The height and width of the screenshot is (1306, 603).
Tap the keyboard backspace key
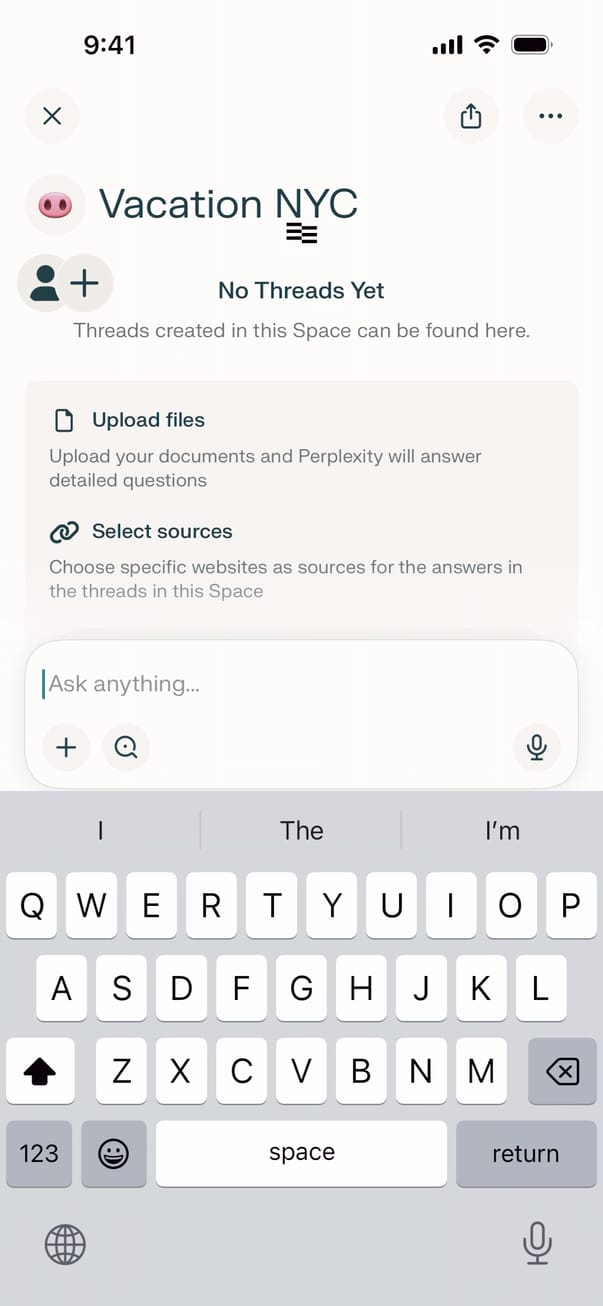click(562, 1072)
